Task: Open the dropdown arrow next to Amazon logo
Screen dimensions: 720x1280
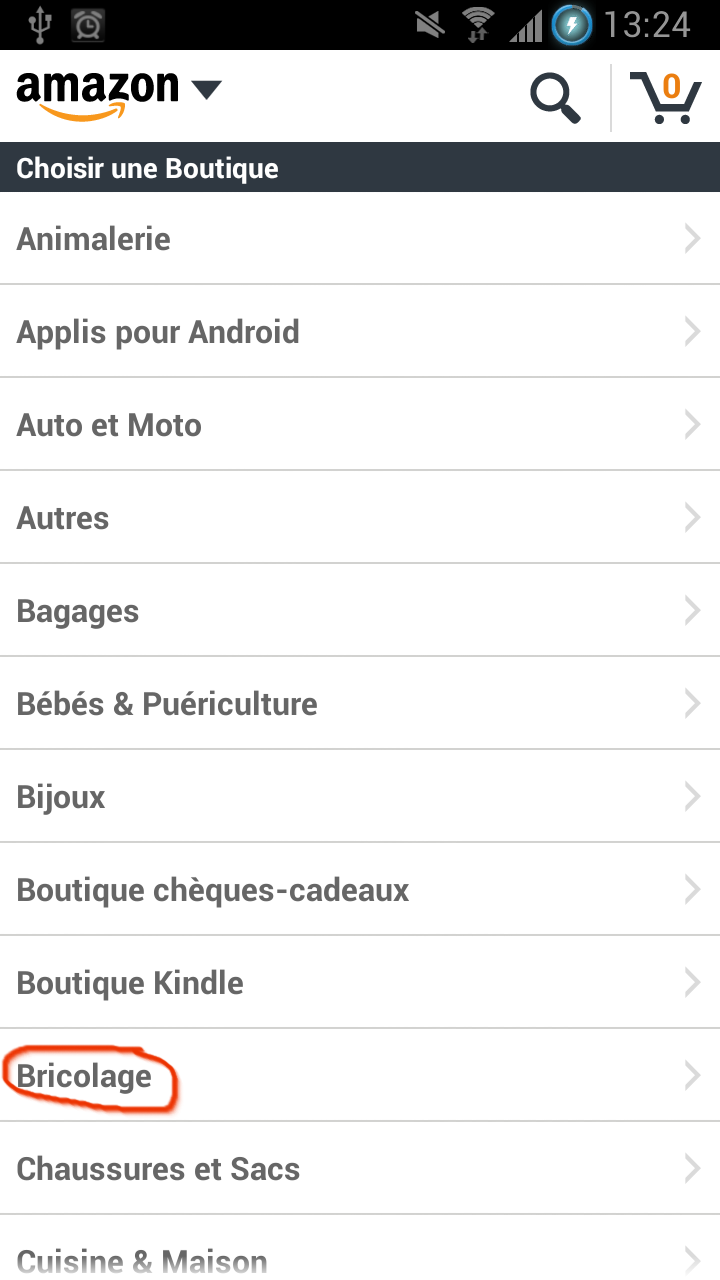Action: [x=208, y=90]
